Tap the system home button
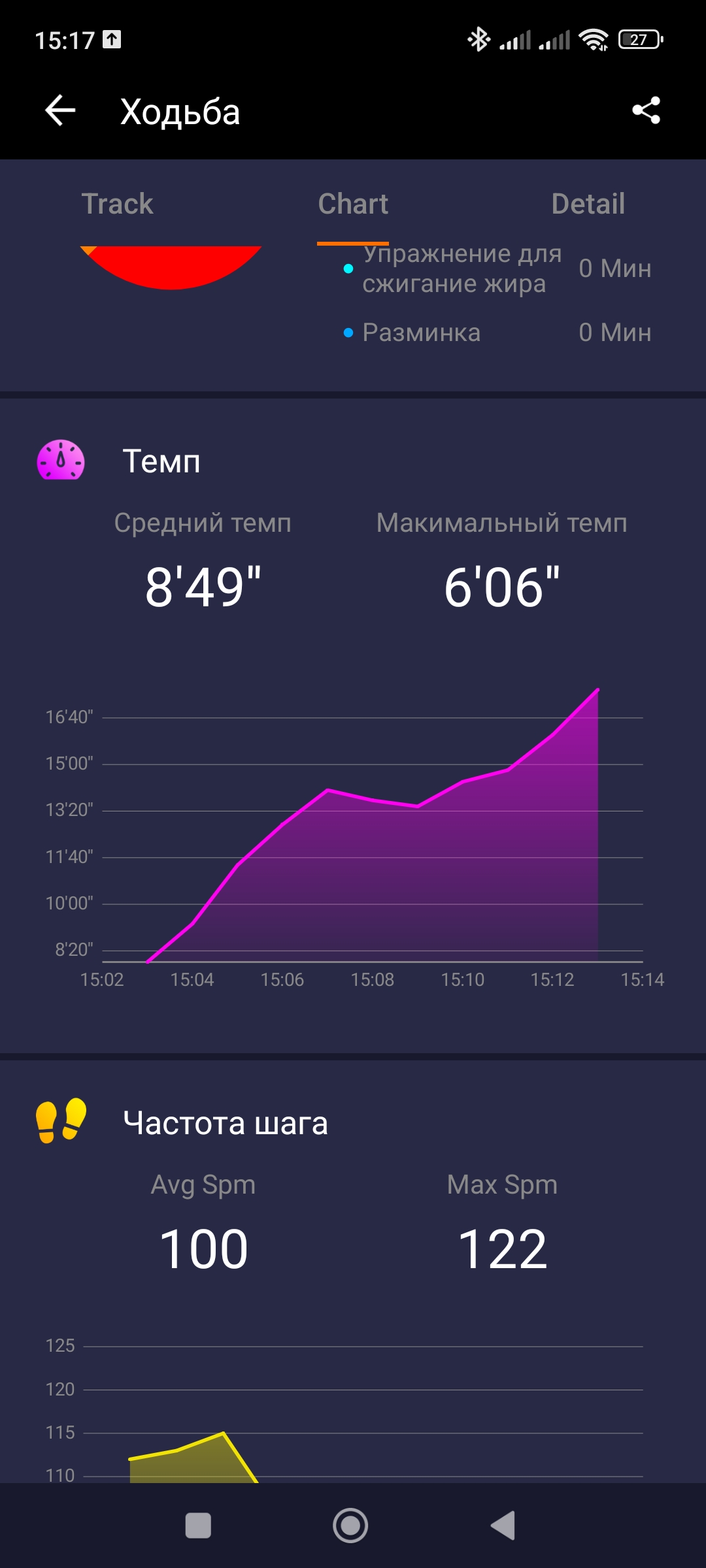The height and width of the screenshot is (1568, 706). tap(350, 1526)
